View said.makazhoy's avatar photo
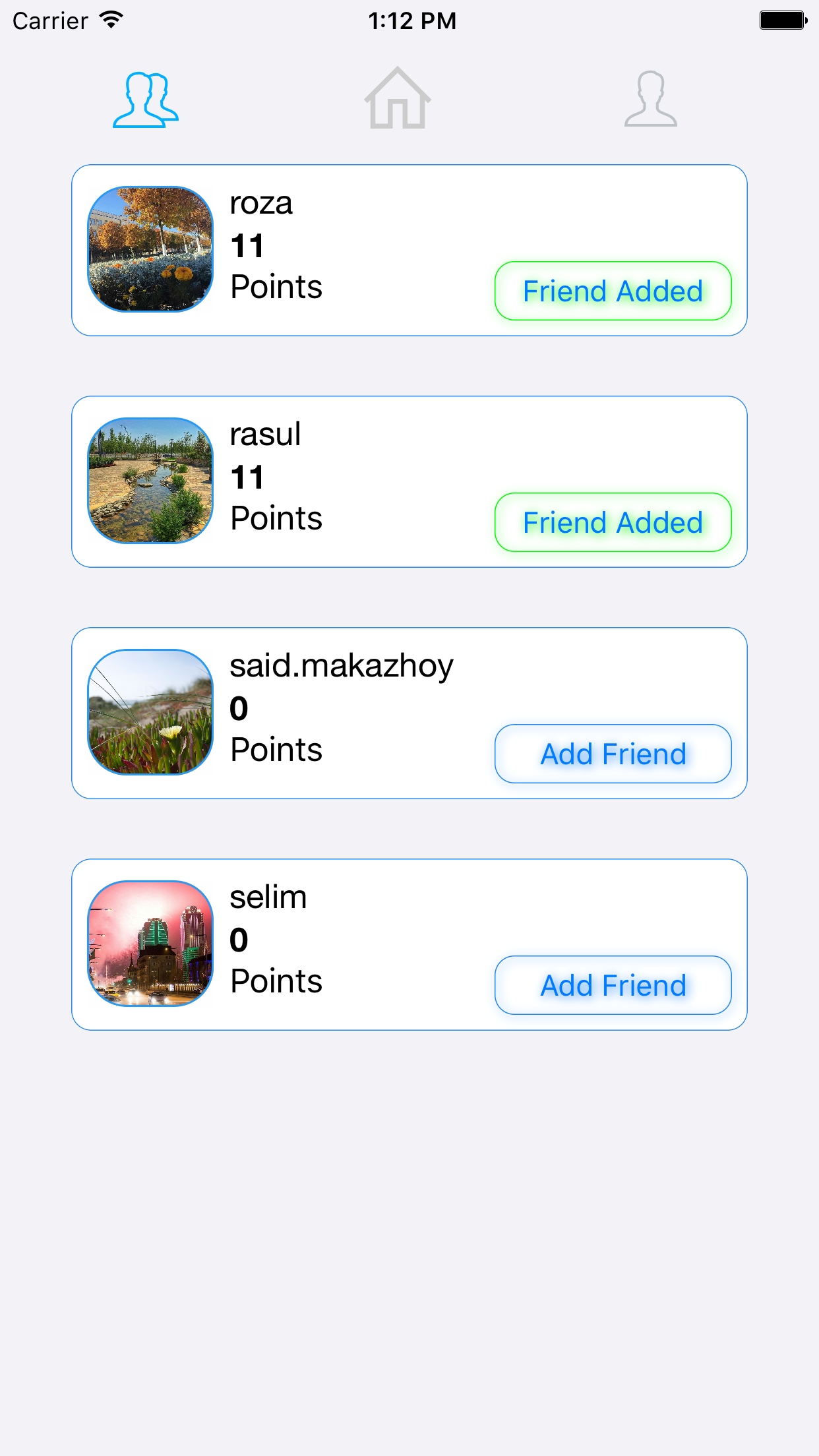The width and height of the screenshot is (819, 1456). [x=151, y=712]
